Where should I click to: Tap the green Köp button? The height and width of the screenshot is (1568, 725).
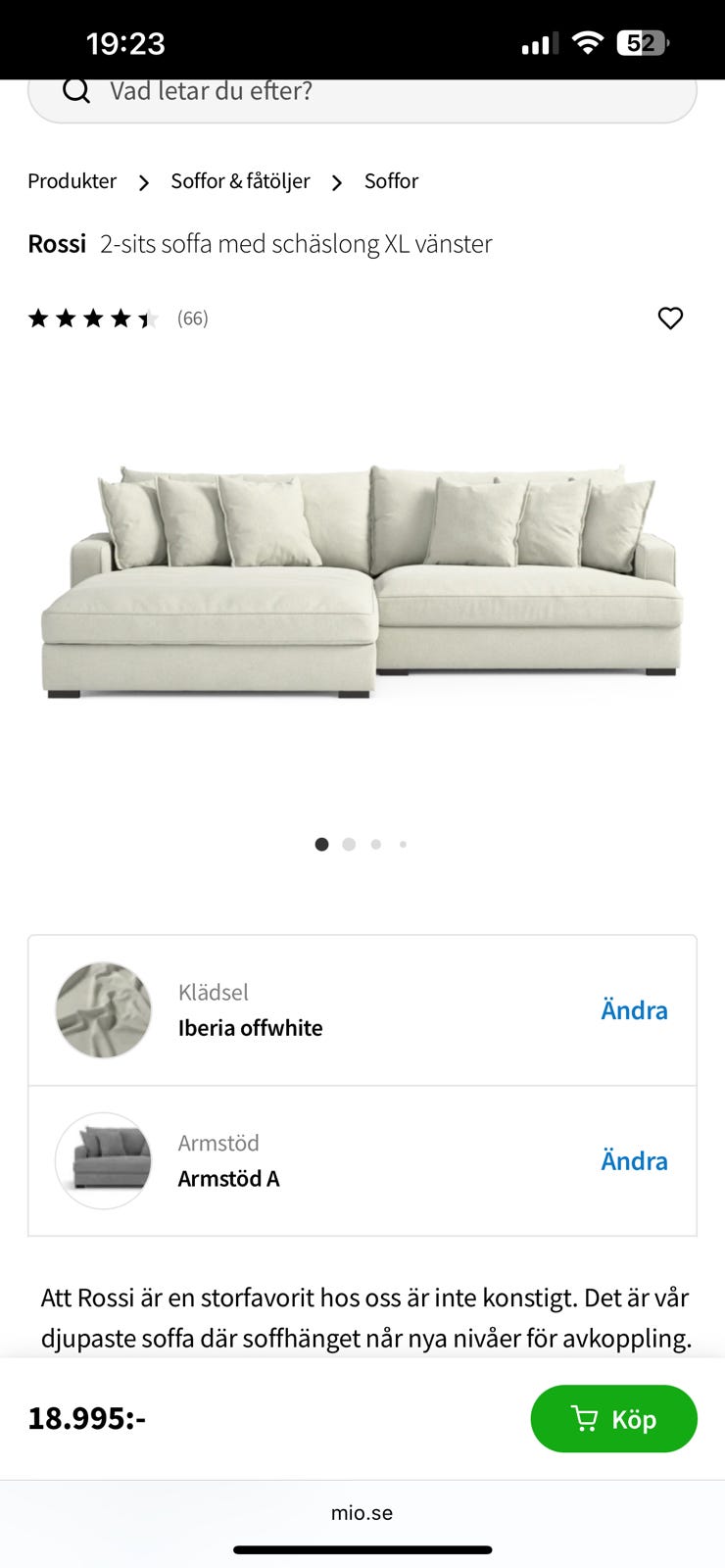[614, 1418]
